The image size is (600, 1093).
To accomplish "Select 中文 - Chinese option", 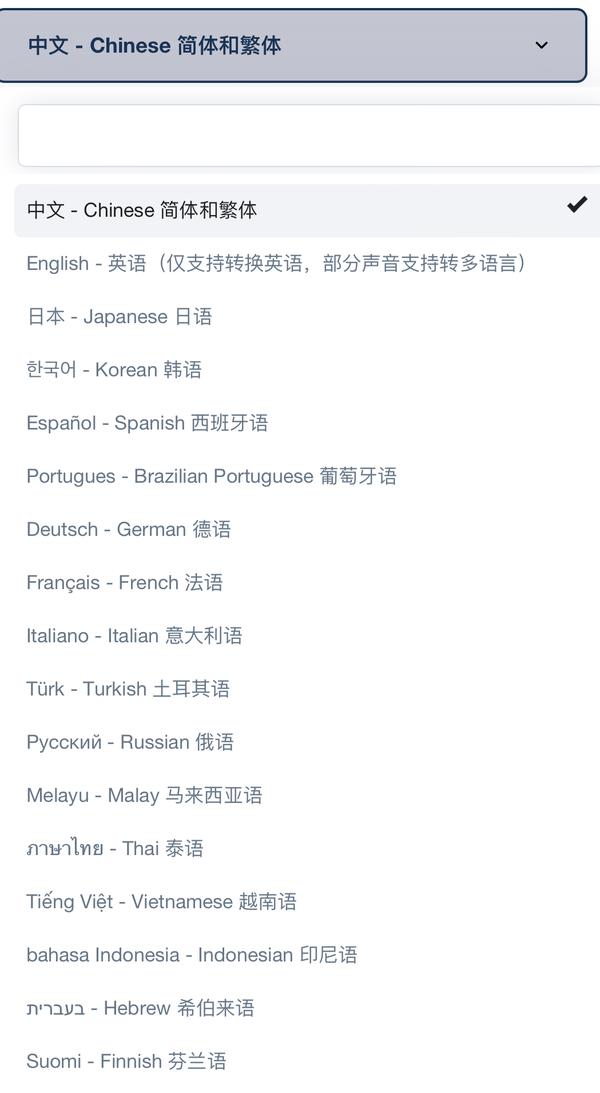I will pos(142,210).
